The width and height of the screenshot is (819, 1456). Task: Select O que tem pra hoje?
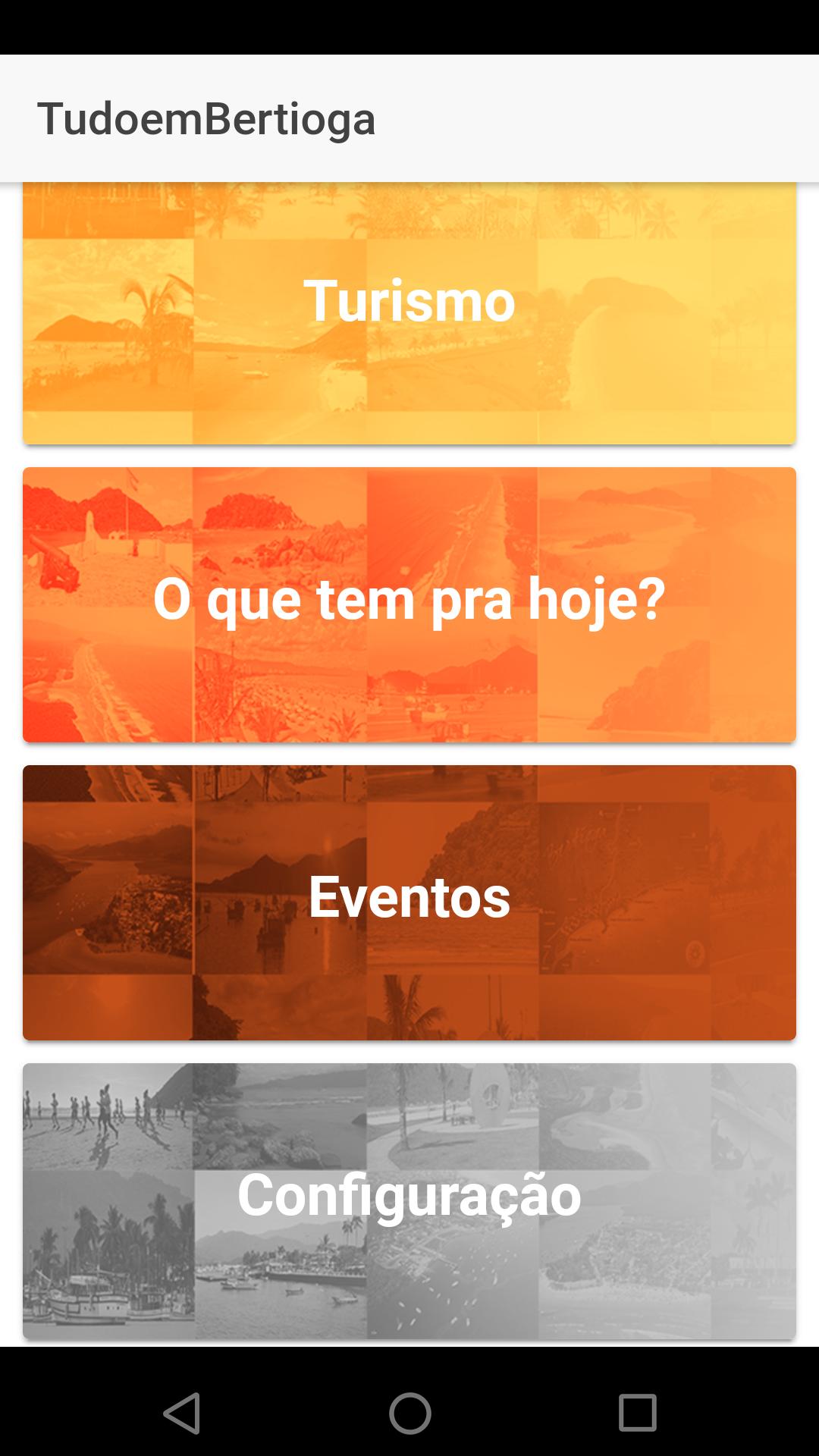click(x=409, y=604)
